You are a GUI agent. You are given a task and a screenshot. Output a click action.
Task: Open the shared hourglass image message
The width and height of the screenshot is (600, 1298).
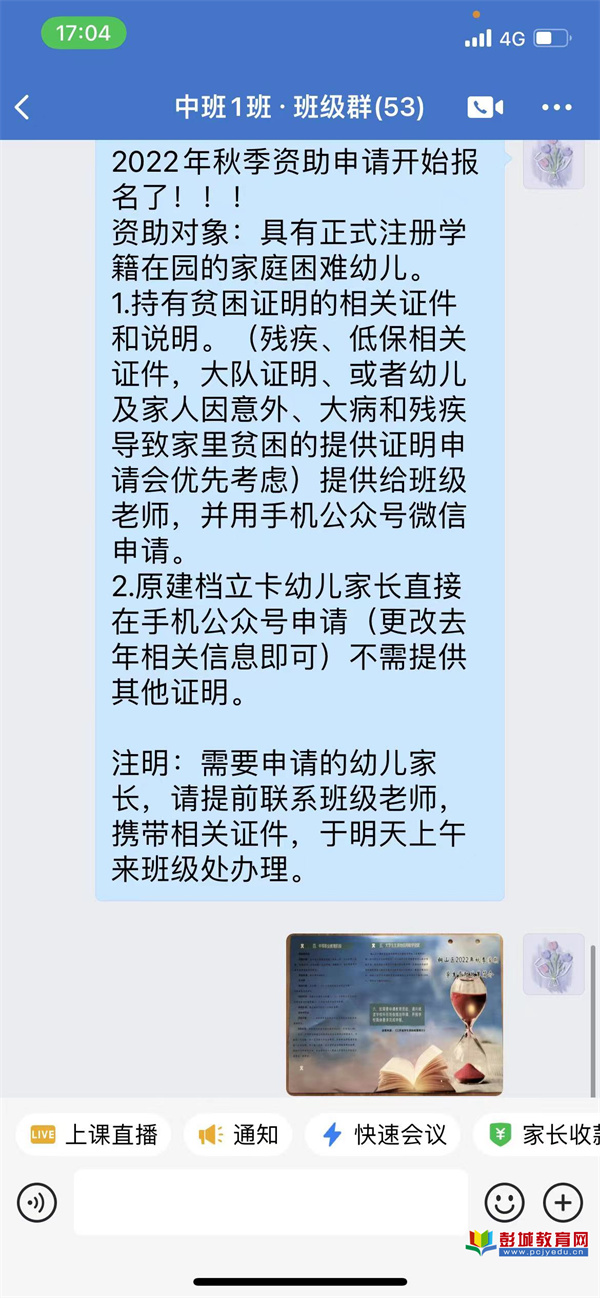[394, 1014]
